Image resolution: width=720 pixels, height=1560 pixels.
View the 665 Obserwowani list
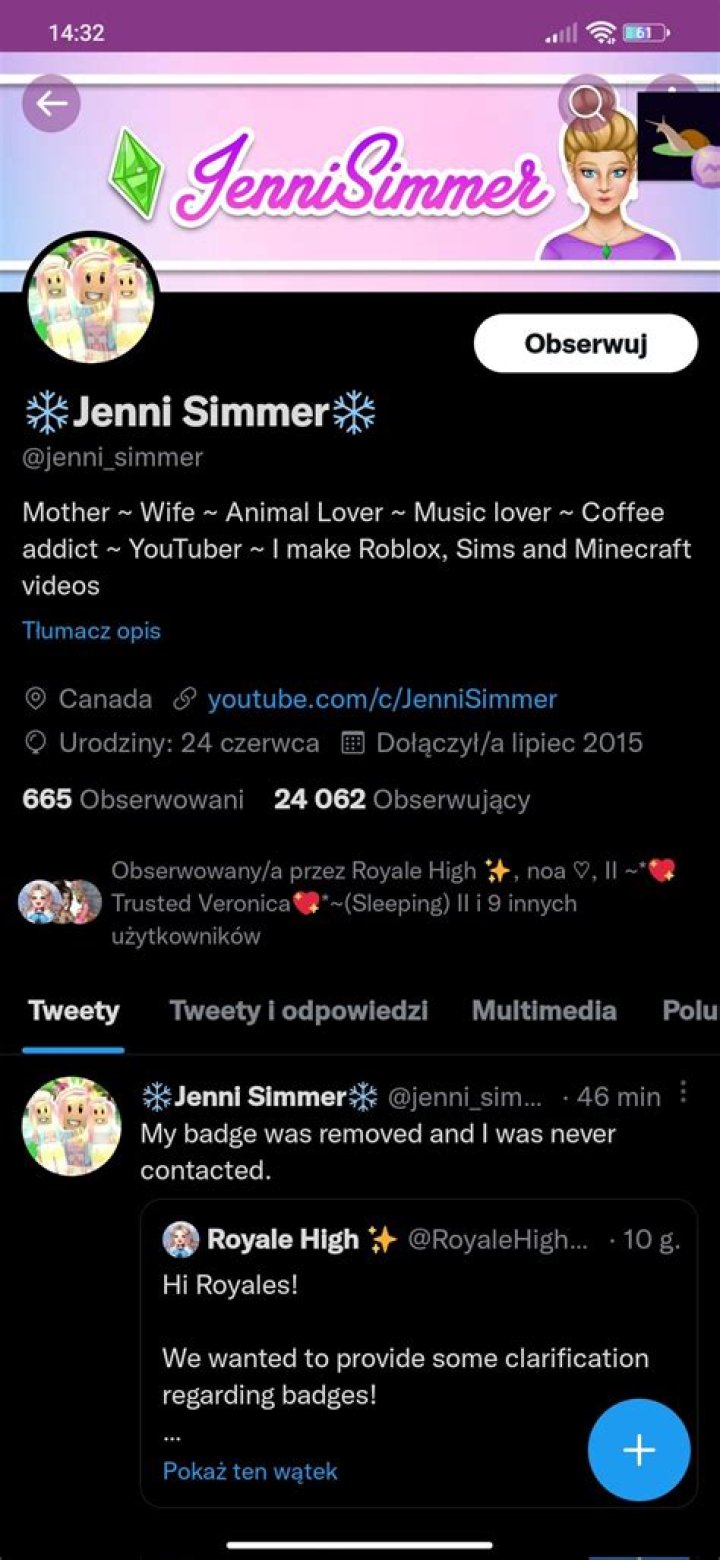click(133, 800)
